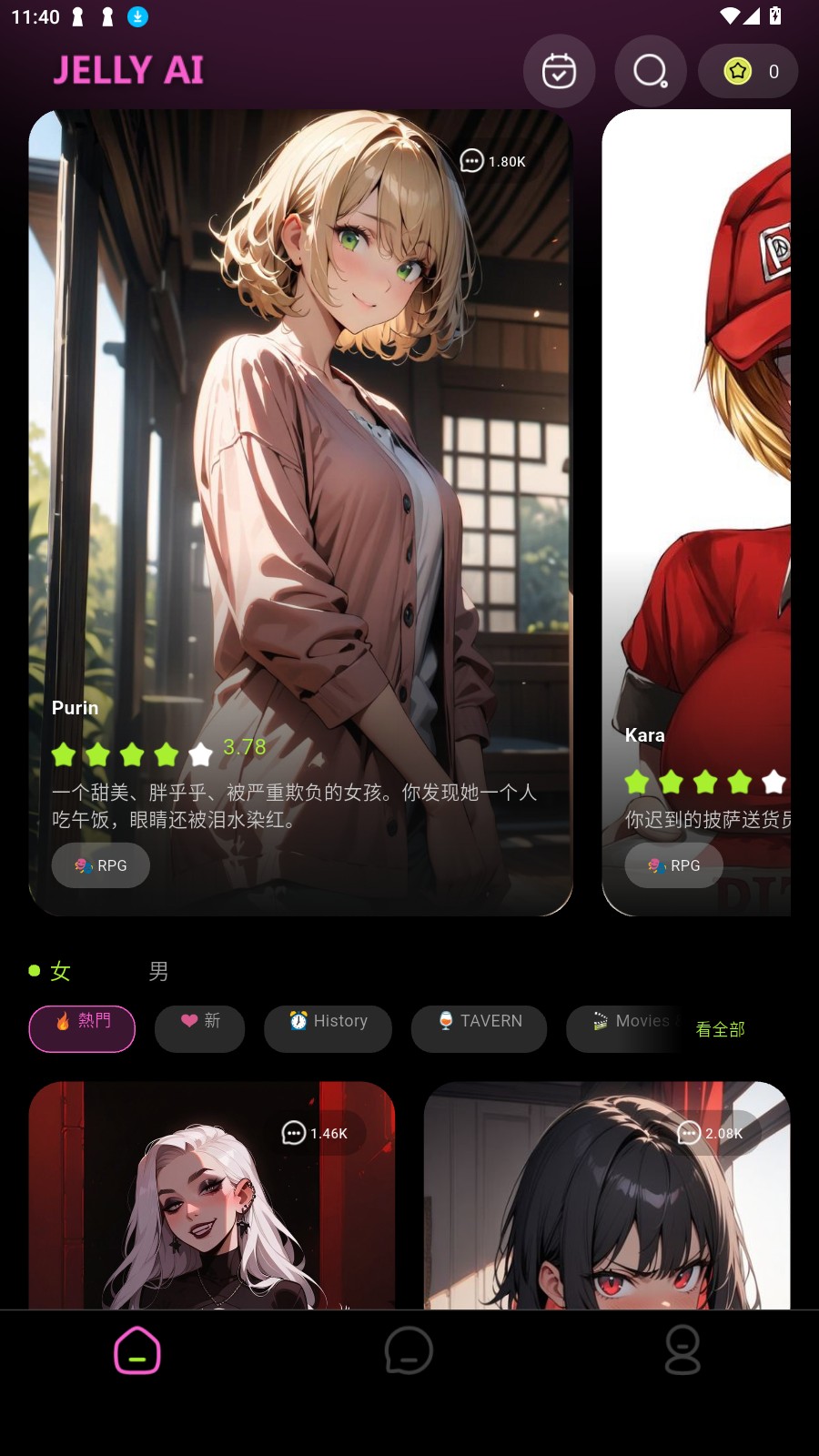Open the daily check-in calendar icon

point(559,71)
